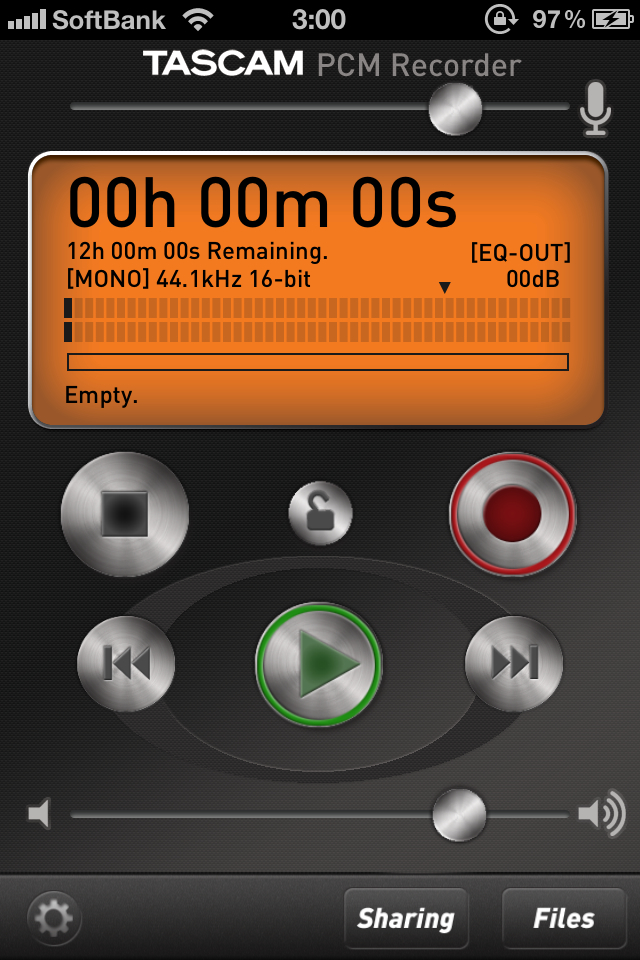
Task: Open the Sharing options
Action: [x=405, y=918]
